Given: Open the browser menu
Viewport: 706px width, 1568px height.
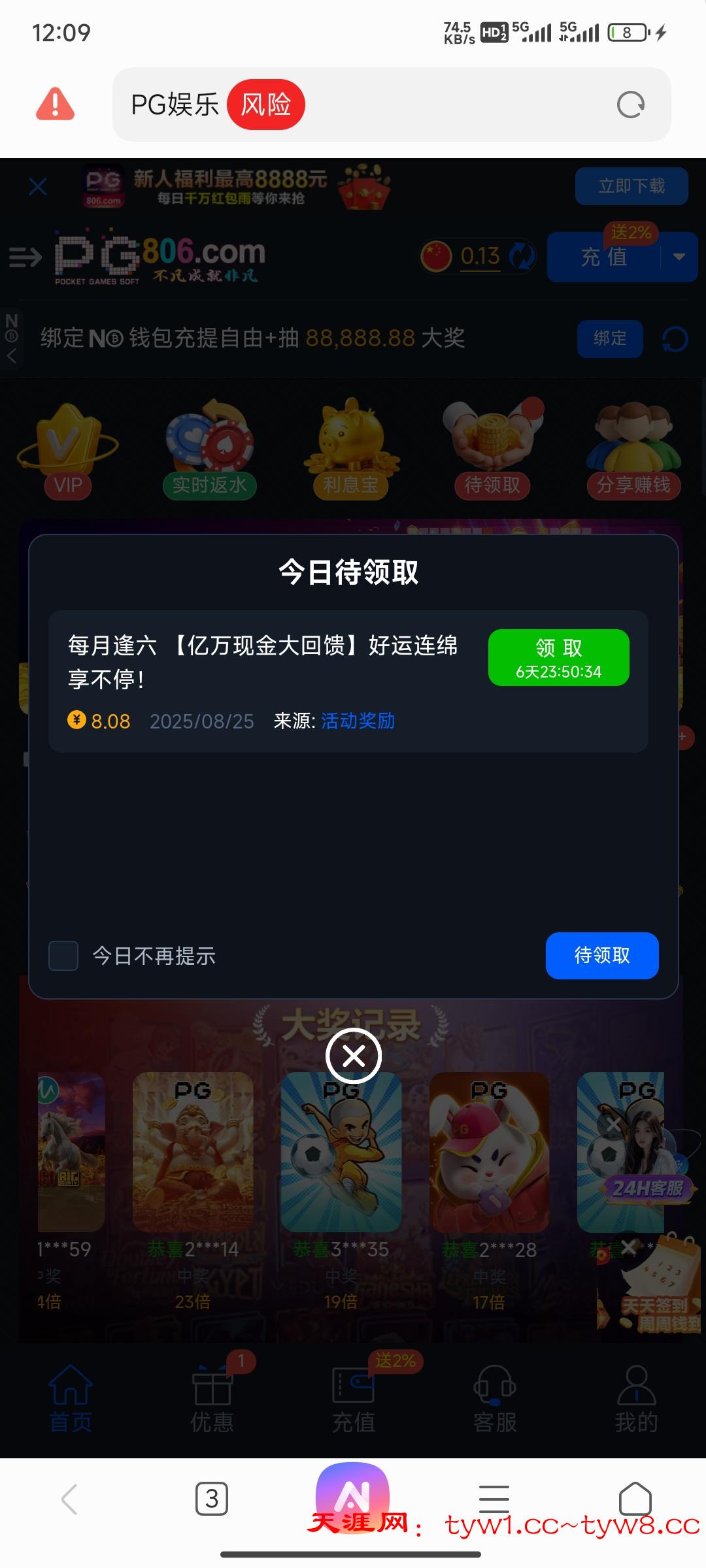Looking at the screenshot, I should pos(494,1499).
